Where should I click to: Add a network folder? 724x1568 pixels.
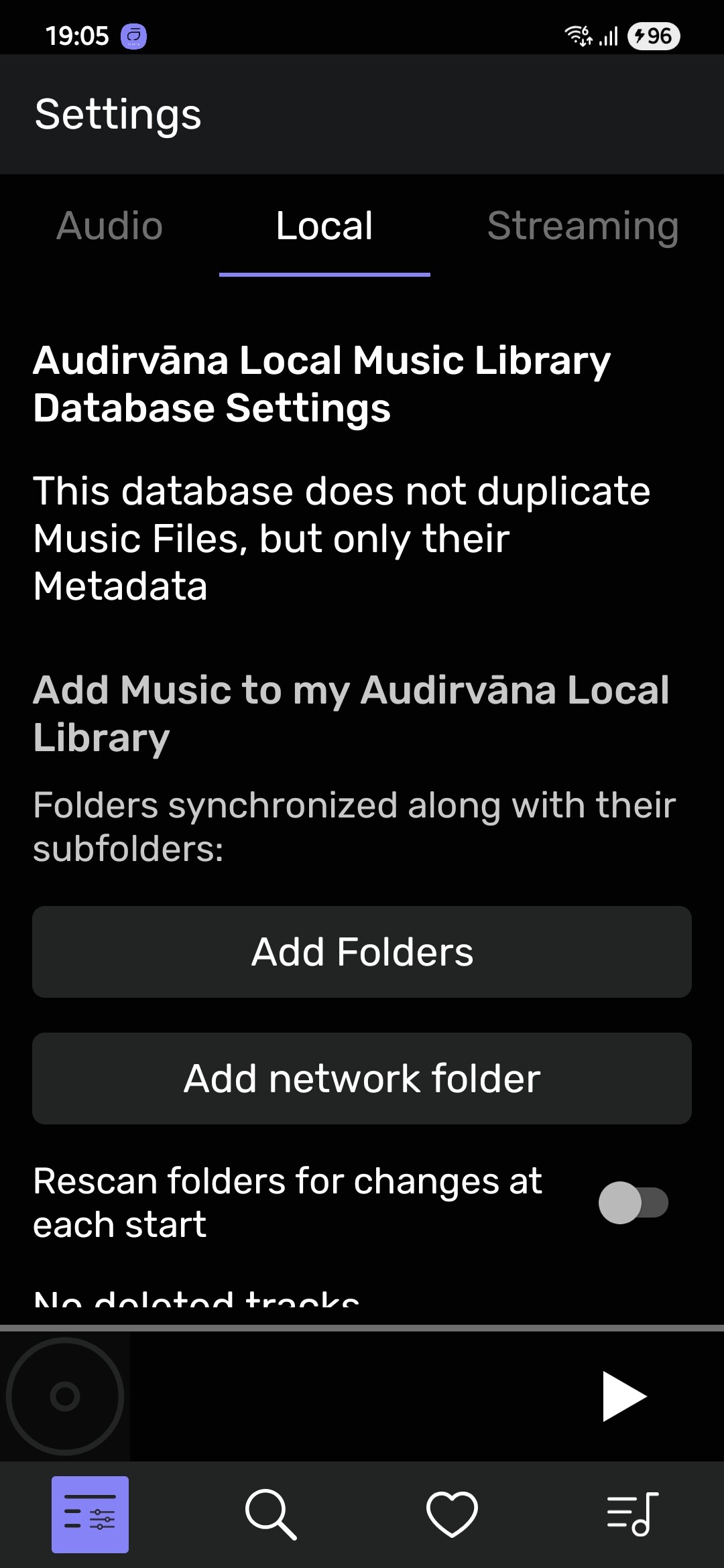pos(362,1078)
